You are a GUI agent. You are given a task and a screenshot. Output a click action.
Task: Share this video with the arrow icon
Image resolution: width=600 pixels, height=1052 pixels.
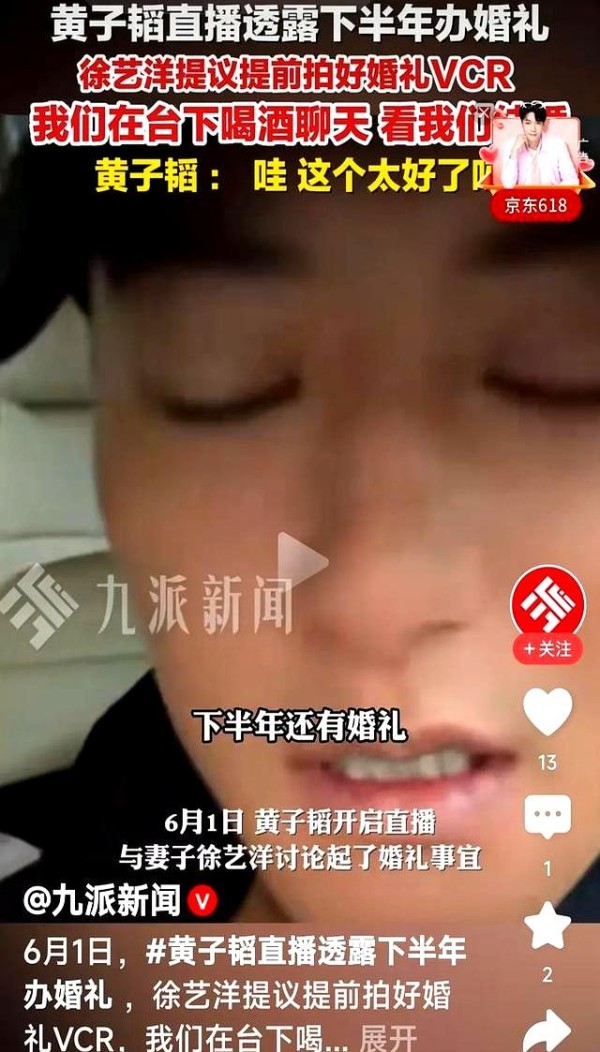coord(548,1032)
